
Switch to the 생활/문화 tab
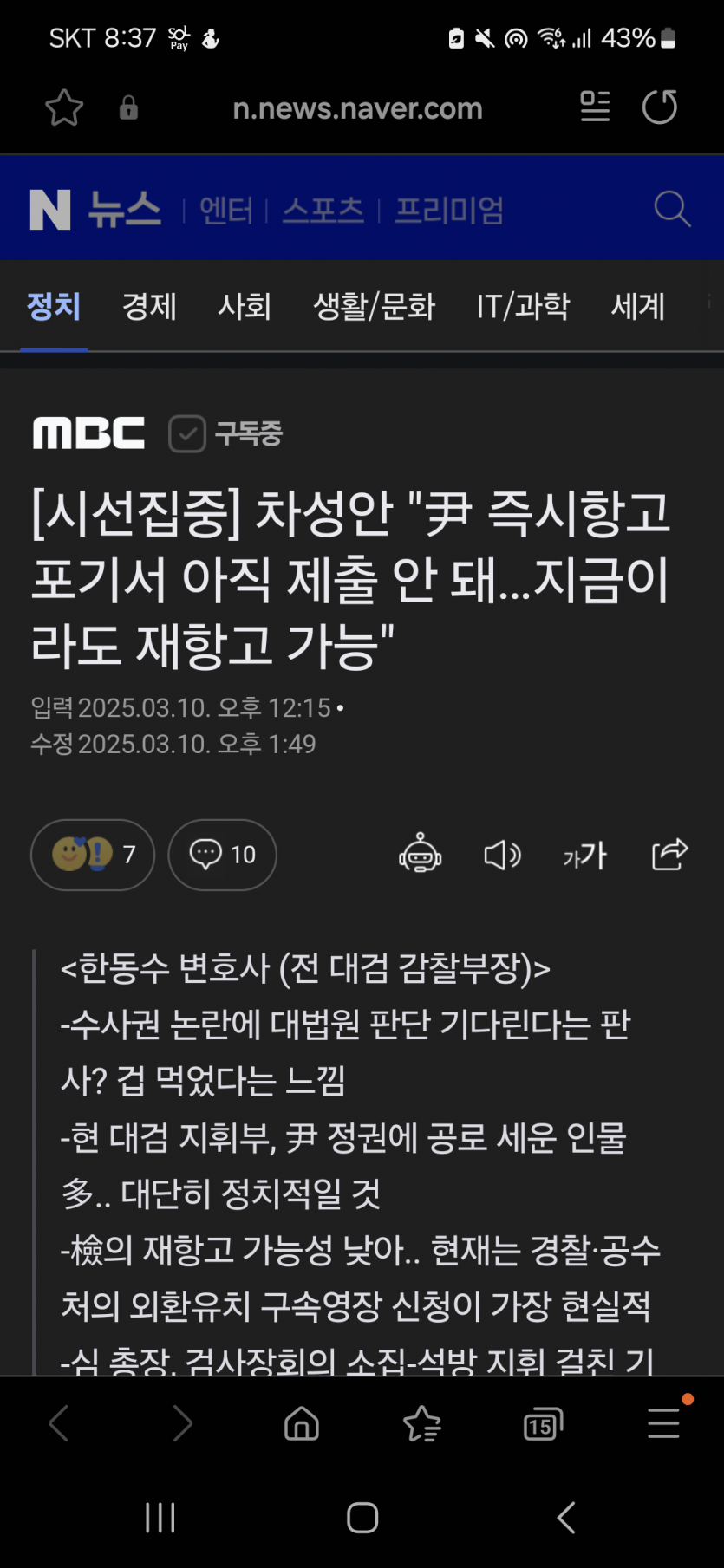[374, 306]
